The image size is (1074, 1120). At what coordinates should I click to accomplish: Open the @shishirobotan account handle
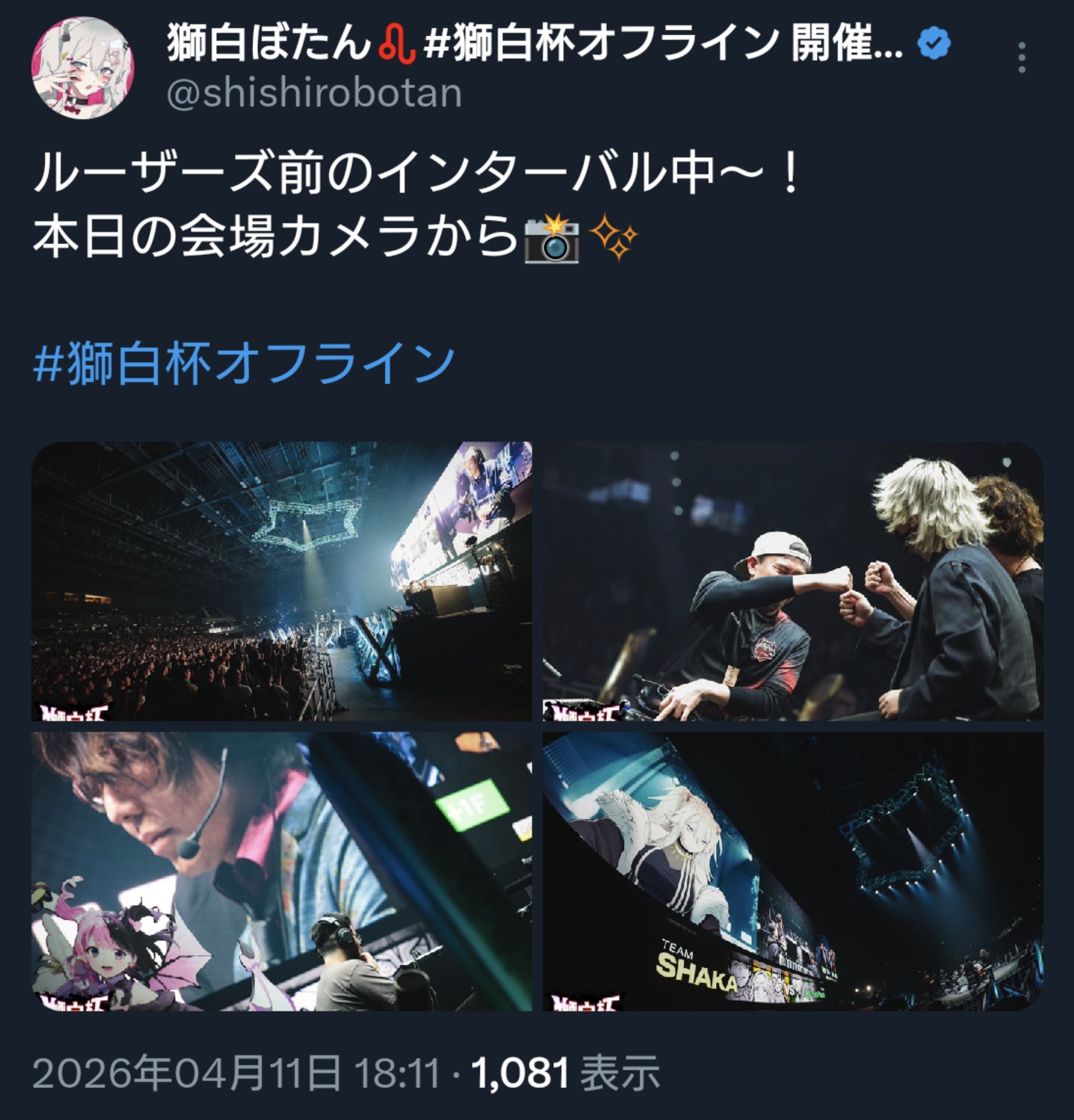[x=314, y=93]
